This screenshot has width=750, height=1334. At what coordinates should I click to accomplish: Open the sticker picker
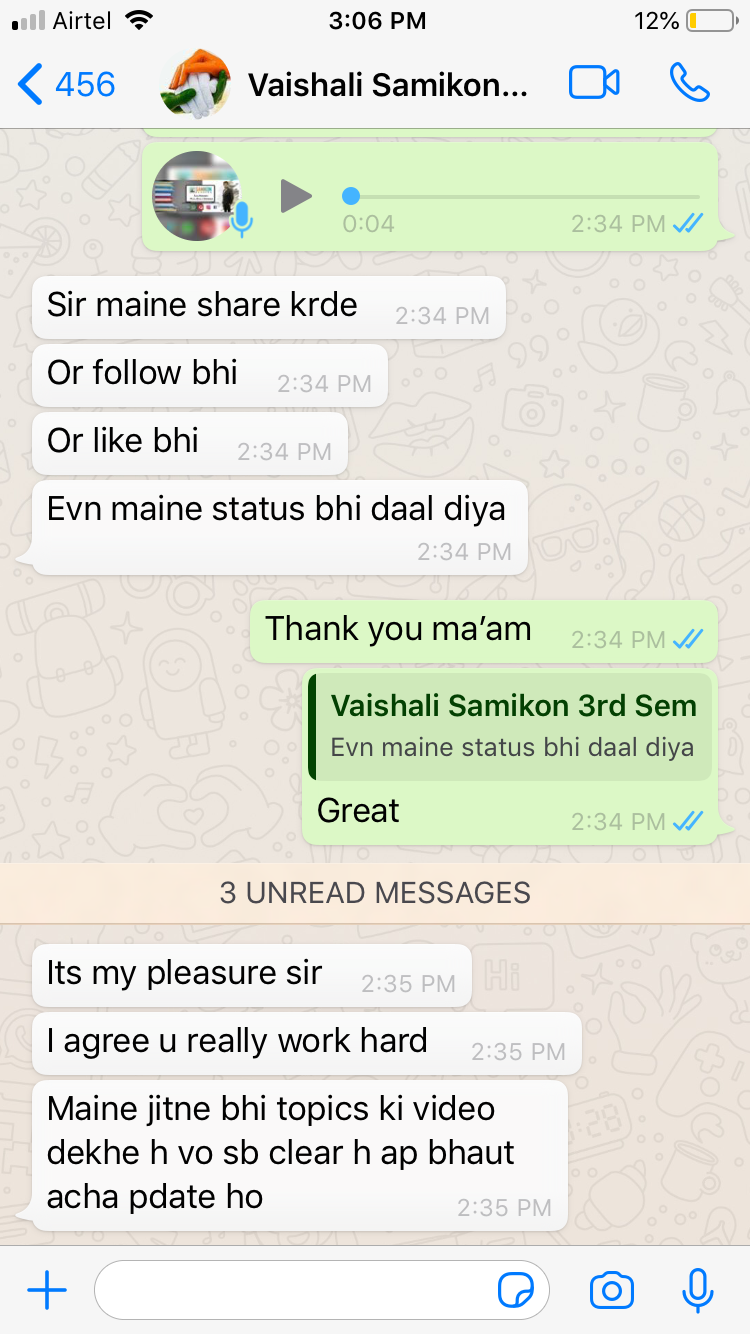pyautogui.click(x=516, y=1291)
